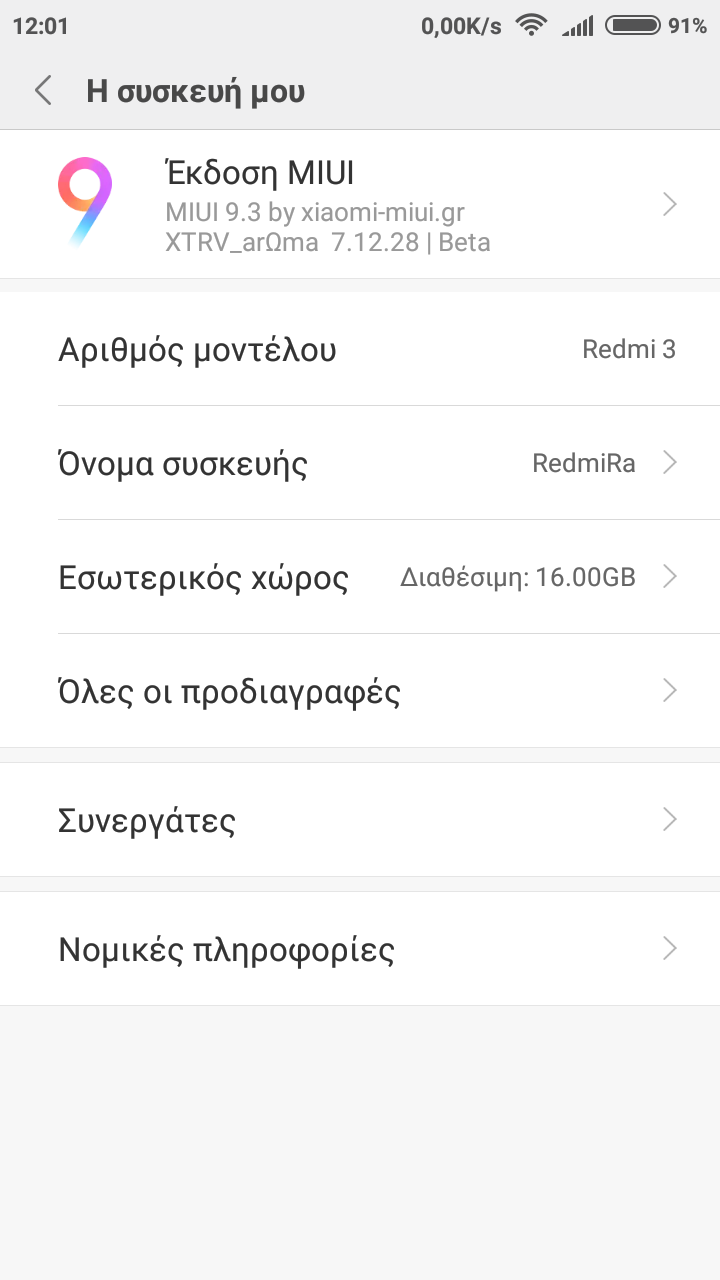Open the Έκδοση MIUI row
The width and height of the screenshot is (720, 1280).
point(360,205)
